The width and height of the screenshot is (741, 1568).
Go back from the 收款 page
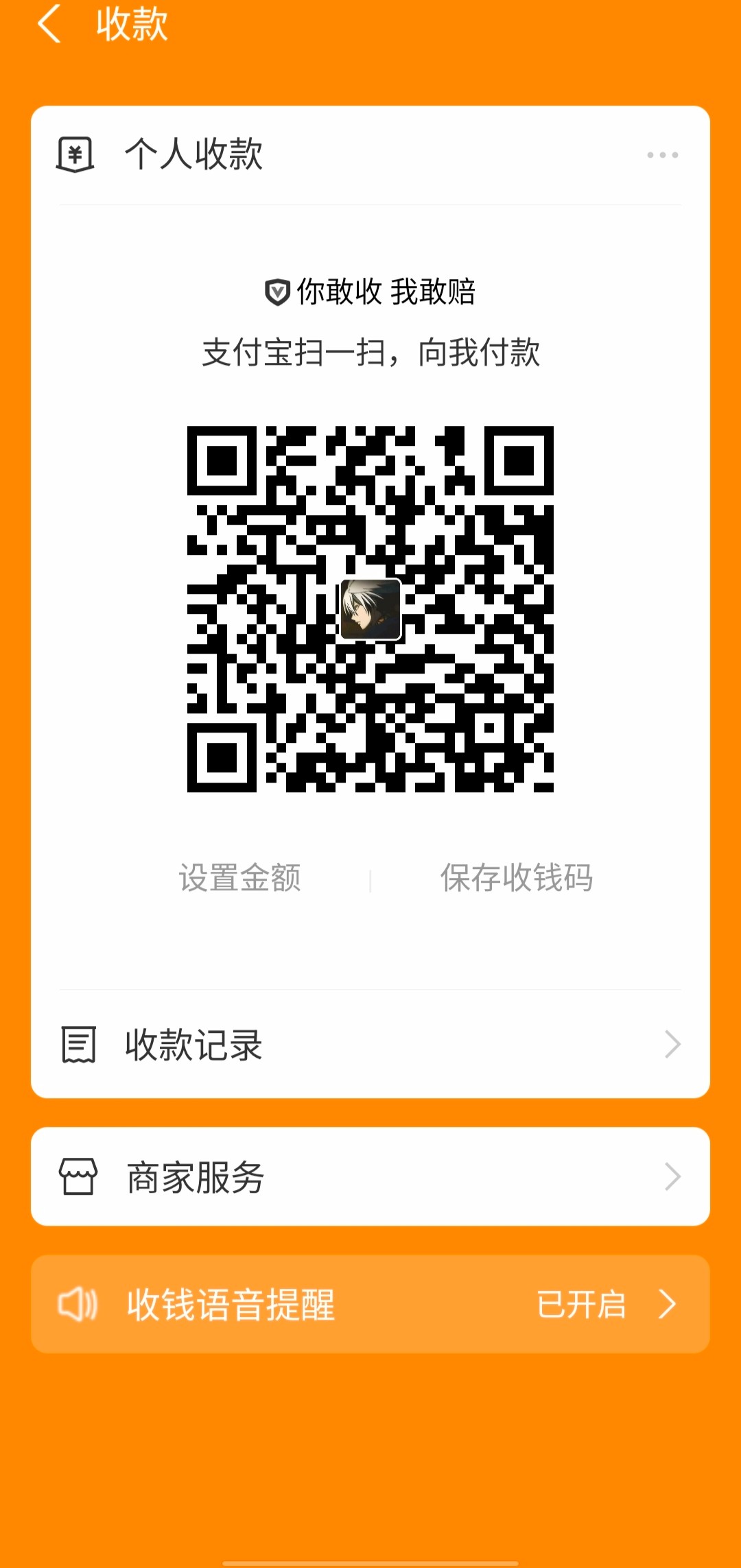point(49,24)
